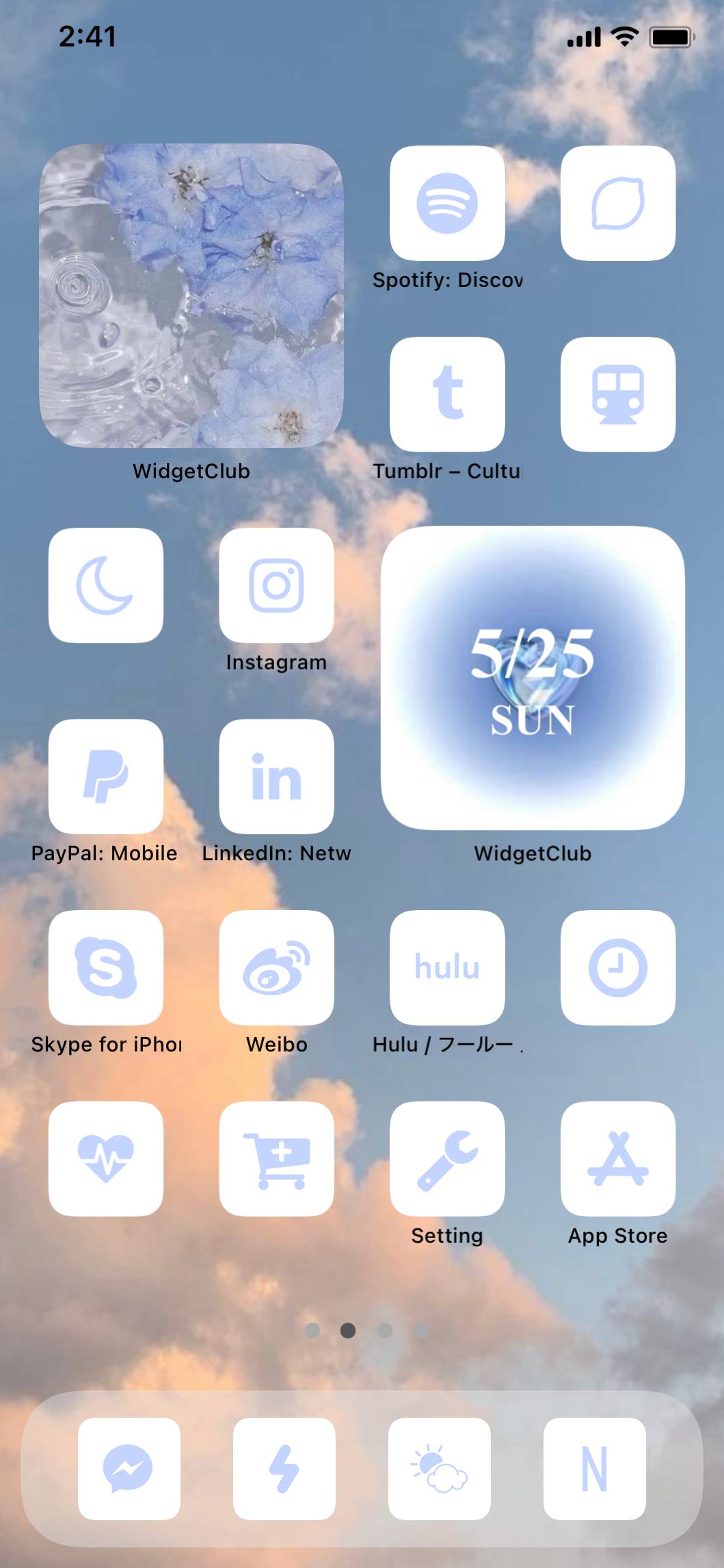This screenshot has height=1568, width=724.
Task: Open Skype for iPhone
Action: [x=106, y=967]
